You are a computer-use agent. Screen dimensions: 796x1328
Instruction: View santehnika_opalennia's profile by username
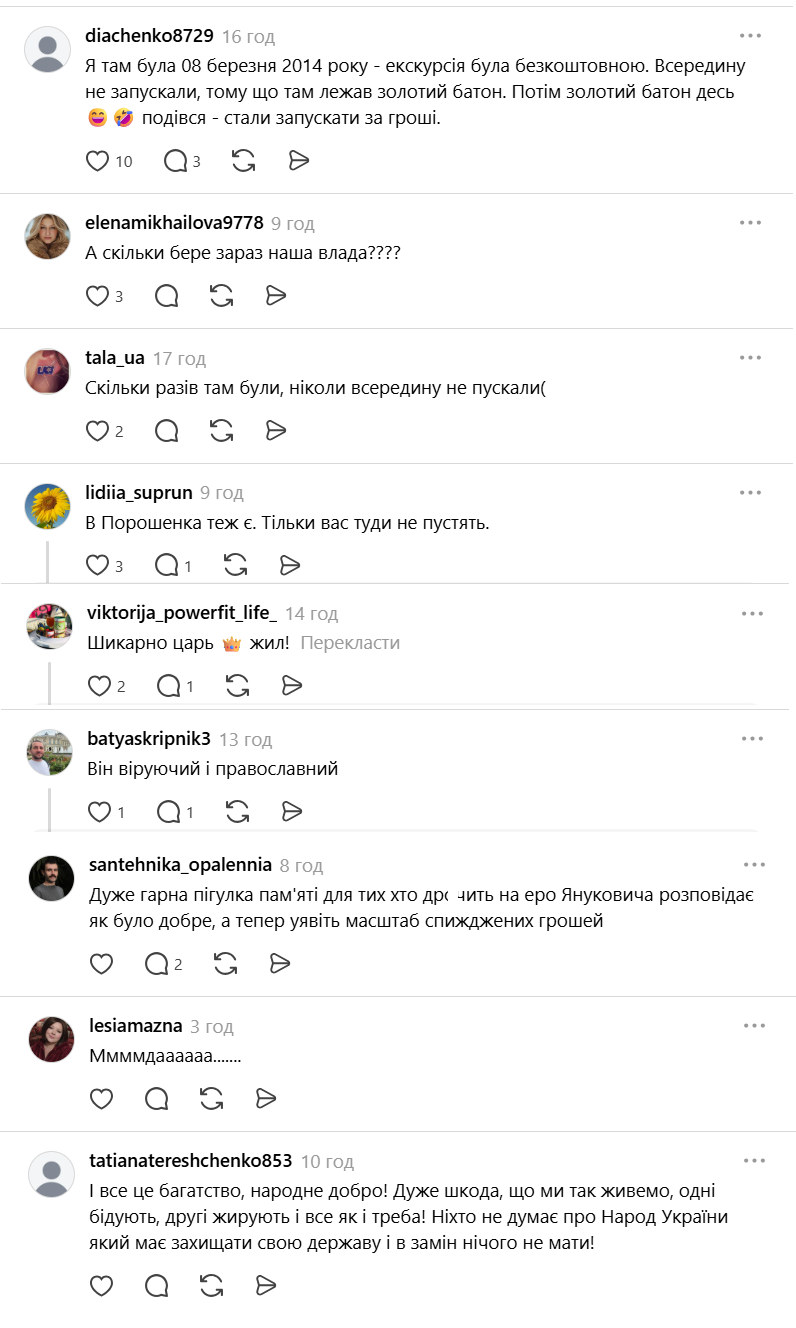(180, 865)
